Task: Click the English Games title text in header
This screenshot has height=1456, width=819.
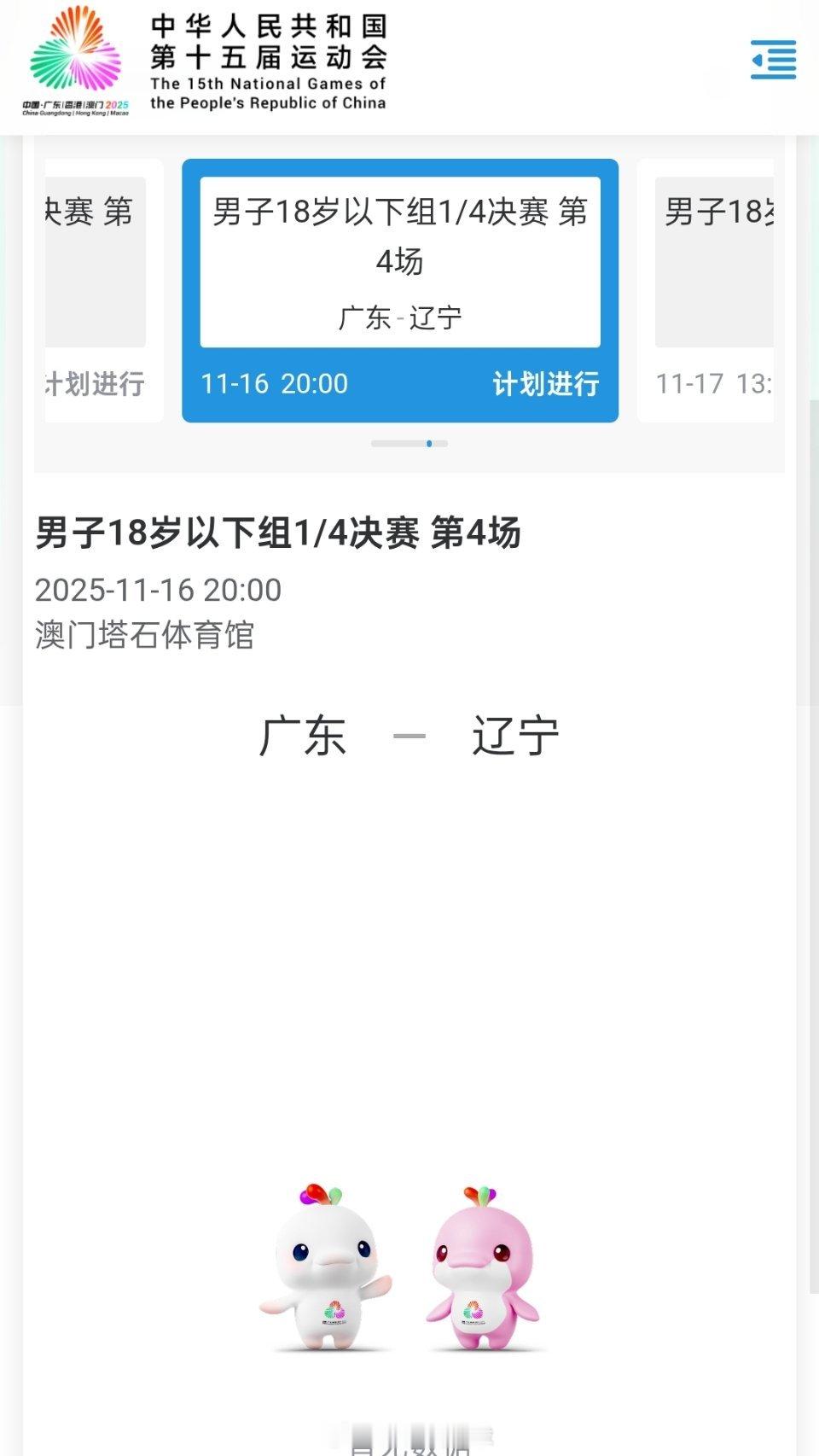Action: click(269, 94)
